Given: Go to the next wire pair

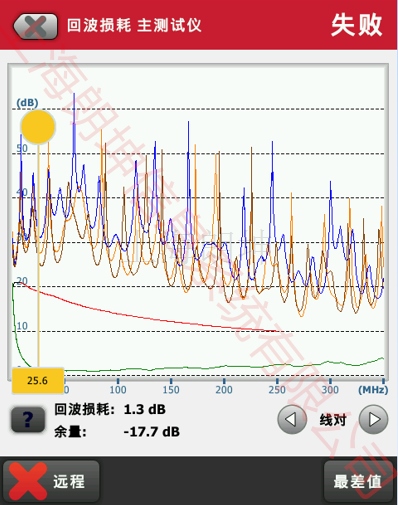Looking at the screenshot, I should [x=373, y=419].
